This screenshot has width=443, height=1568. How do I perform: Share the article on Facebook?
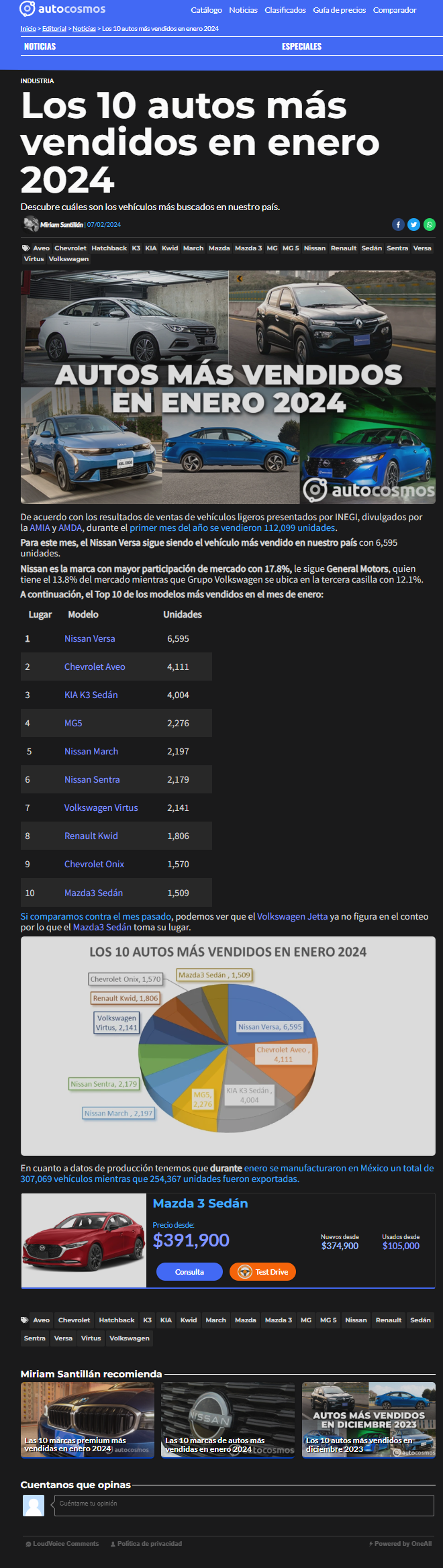tap(398, 225)
